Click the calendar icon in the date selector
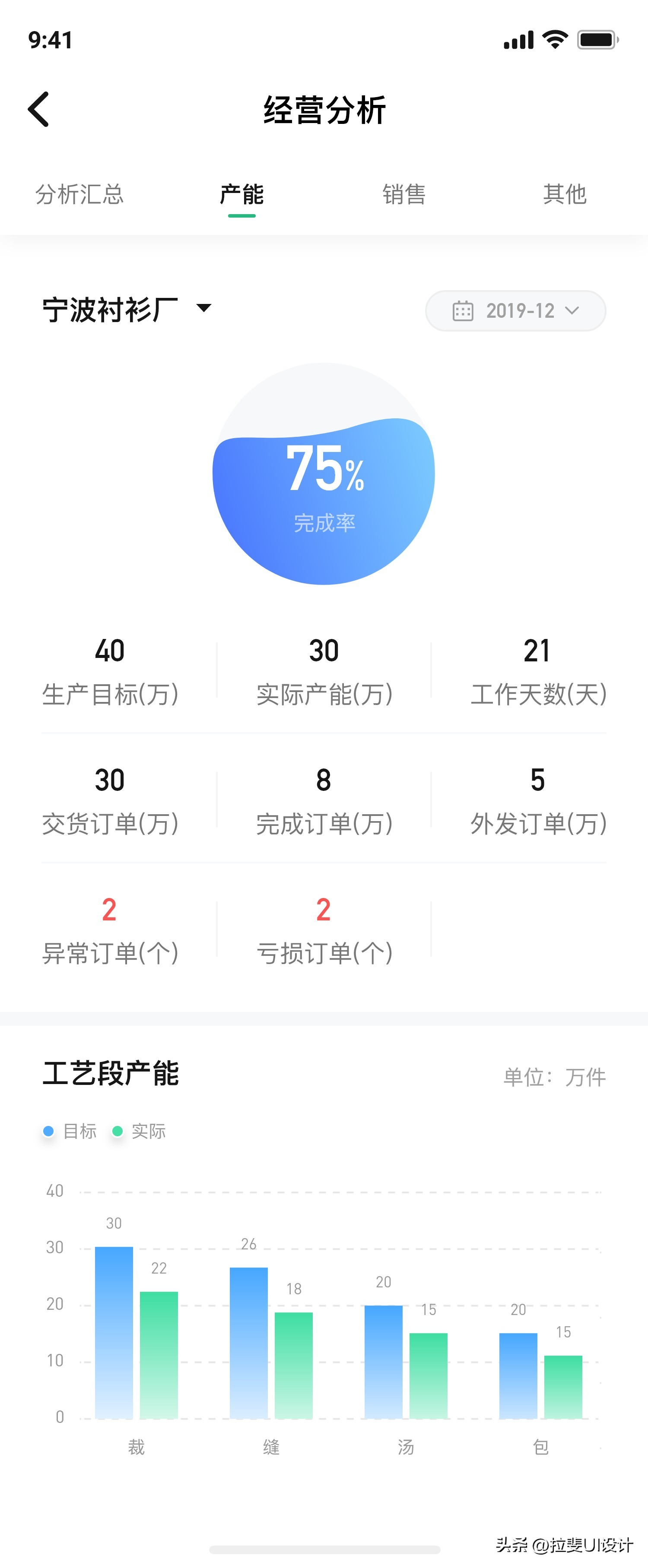This screenshot has height=1568, width=648. 465,311
